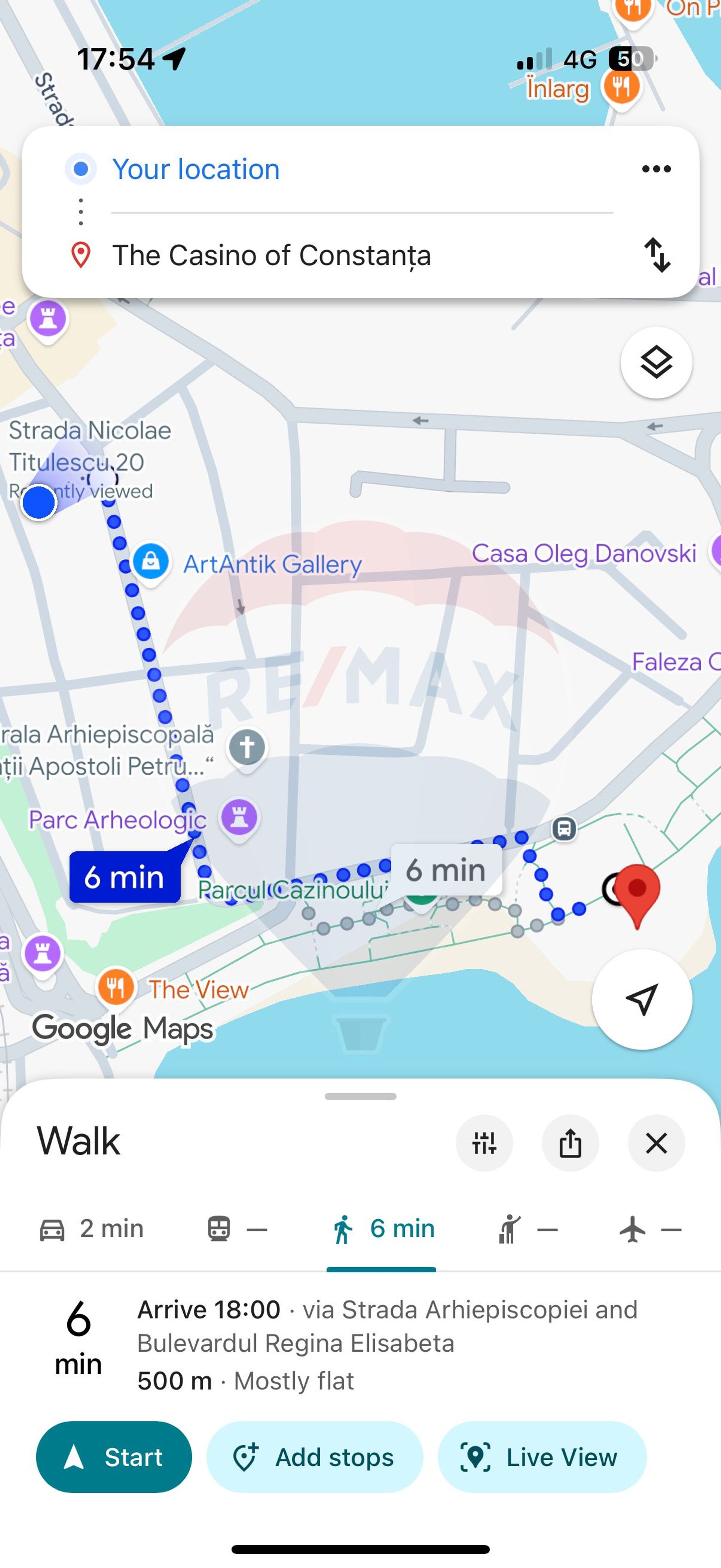Screen dimensions: 721x1568
Task: Select the walking tab, 6 min
Action: [x=382, y=1229]
